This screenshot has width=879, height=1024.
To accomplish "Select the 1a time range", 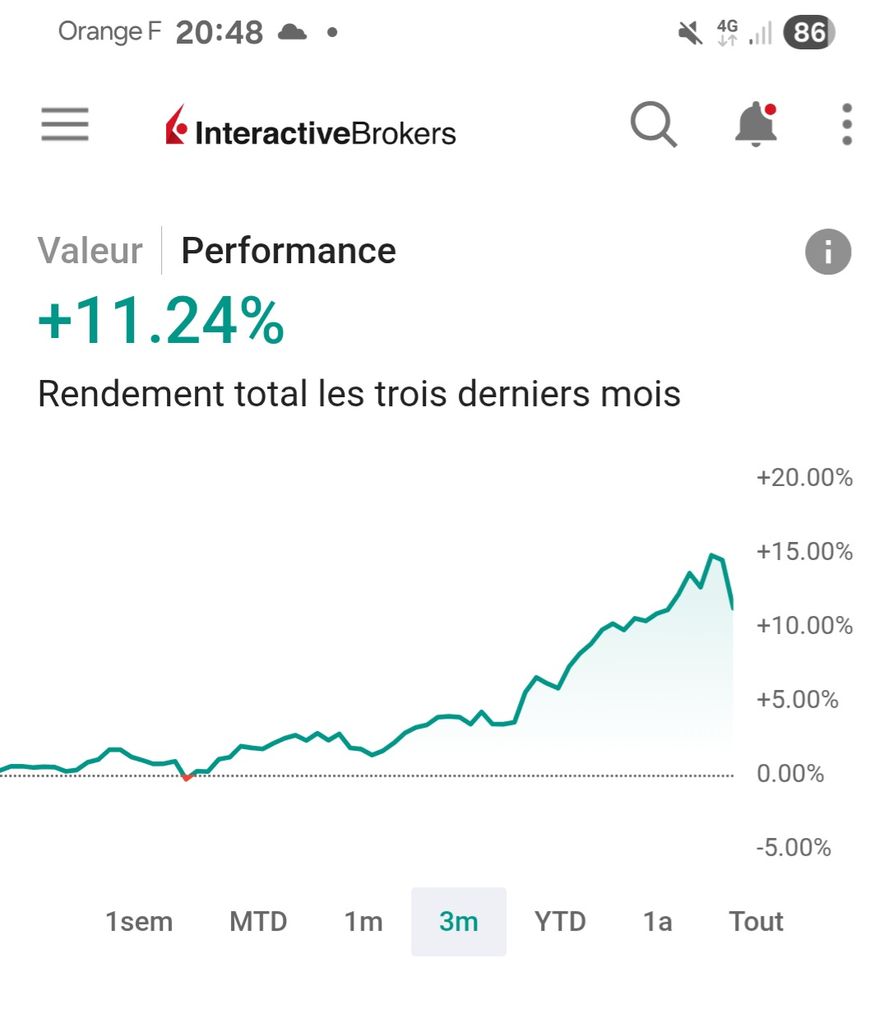I will [x=657, y=922].
